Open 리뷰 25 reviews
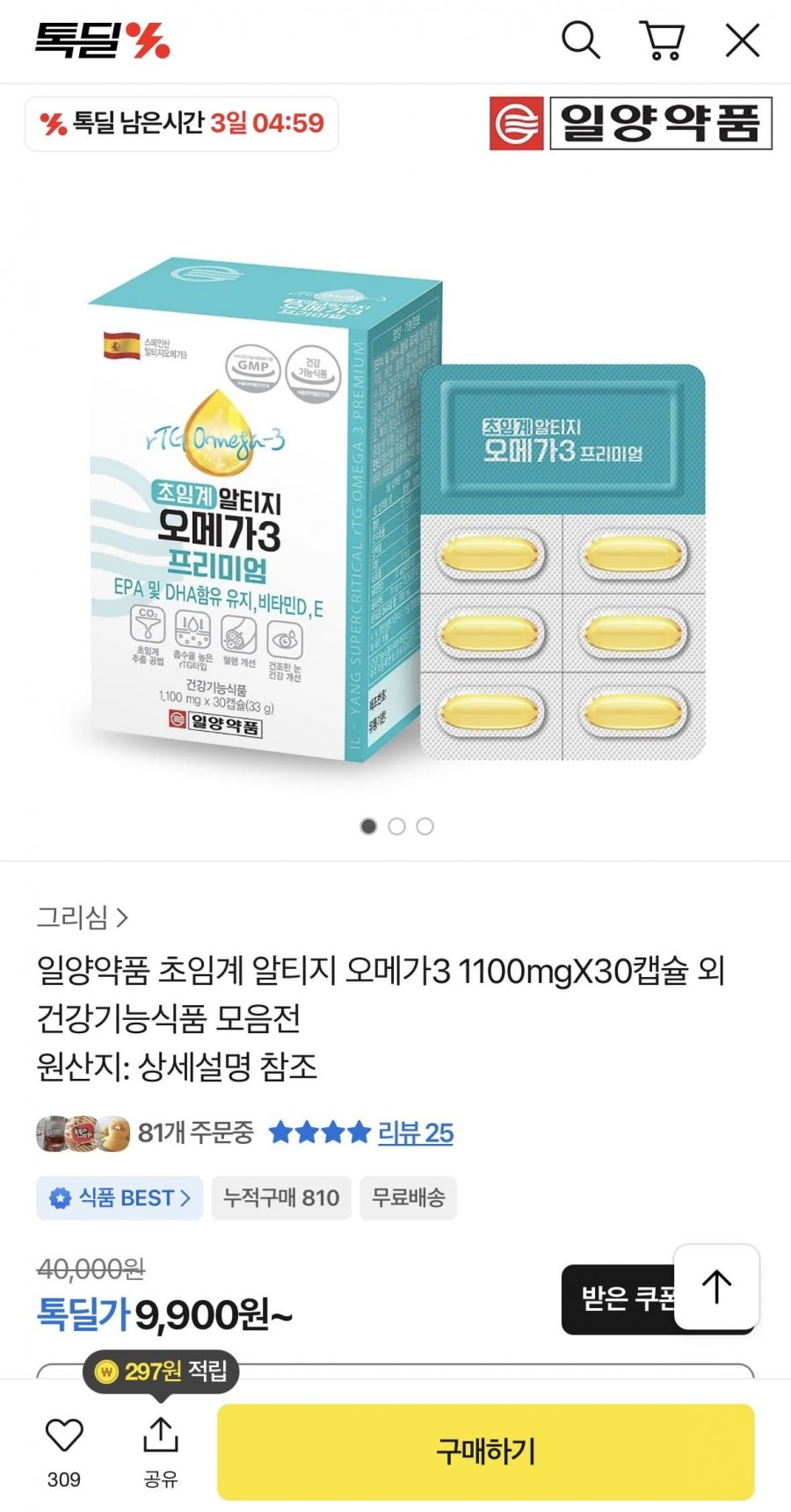Viewport: 791px width, 1512px height. (415, 1133)
